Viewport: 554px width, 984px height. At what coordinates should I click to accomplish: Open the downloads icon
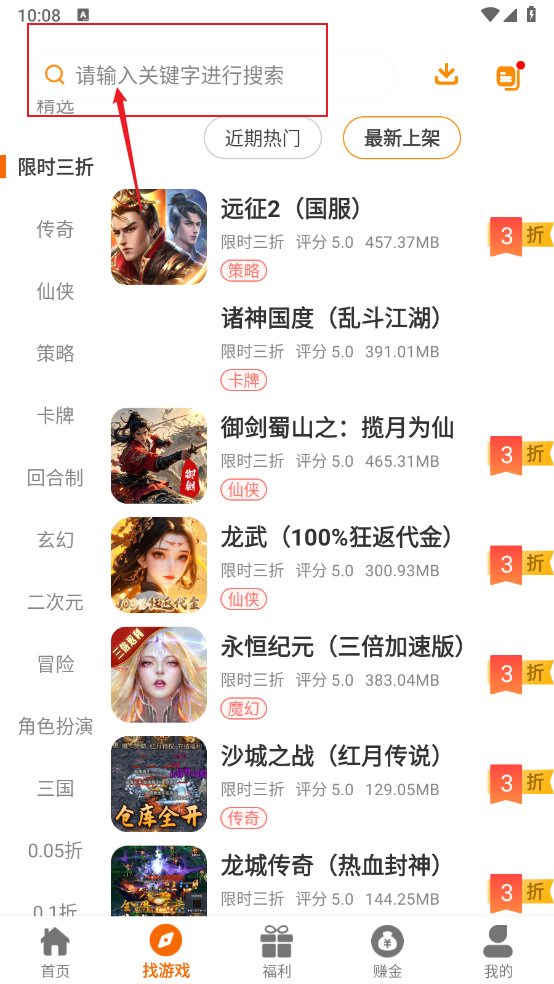pyautogui.click(x=446, y=74)
